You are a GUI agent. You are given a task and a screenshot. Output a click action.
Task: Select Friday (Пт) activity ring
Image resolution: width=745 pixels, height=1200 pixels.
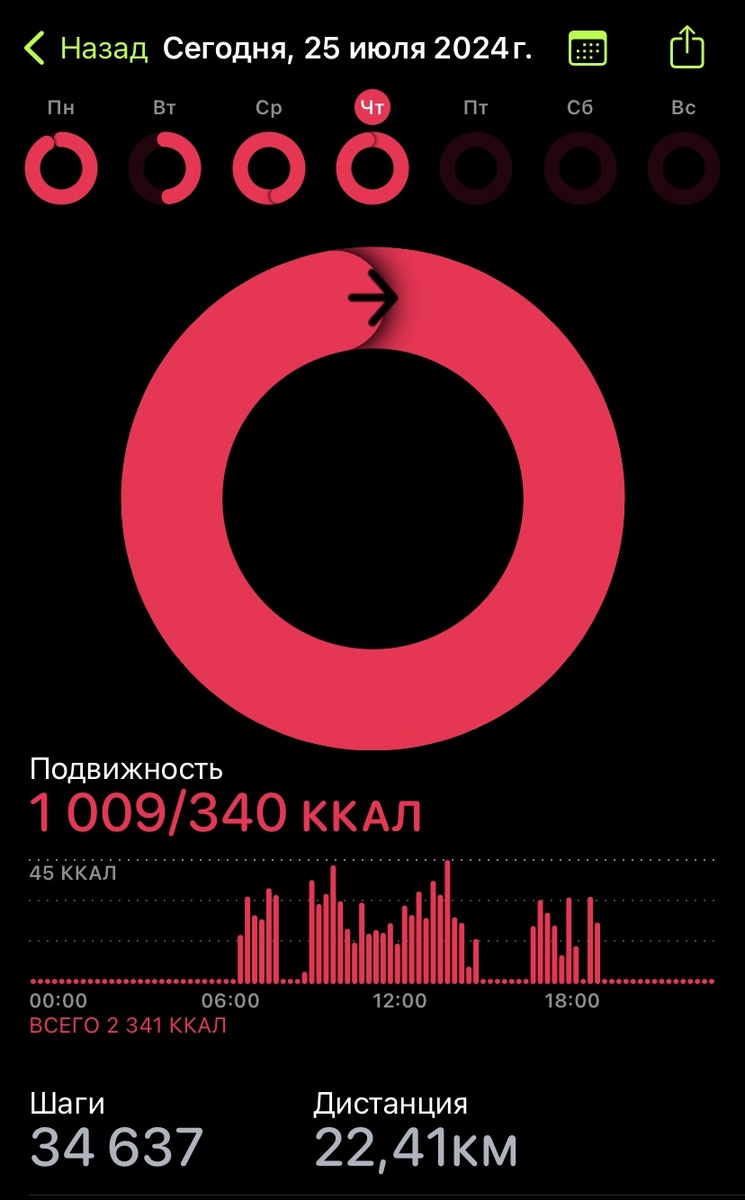tap(476, 168)
